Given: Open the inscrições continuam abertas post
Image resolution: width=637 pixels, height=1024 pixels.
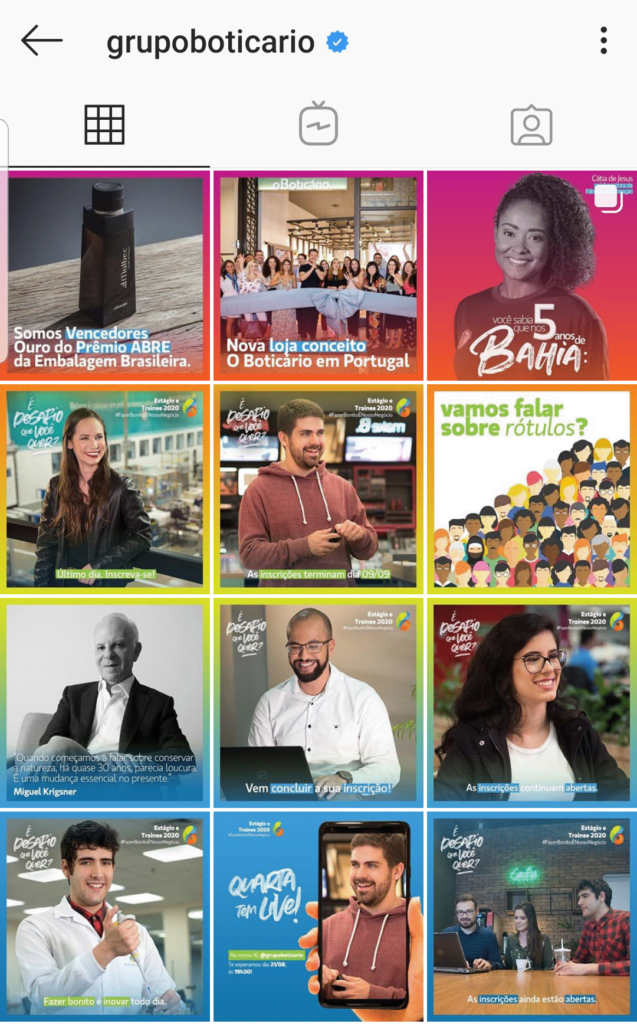Looking at the screenshot, I should tap(531, 703).
